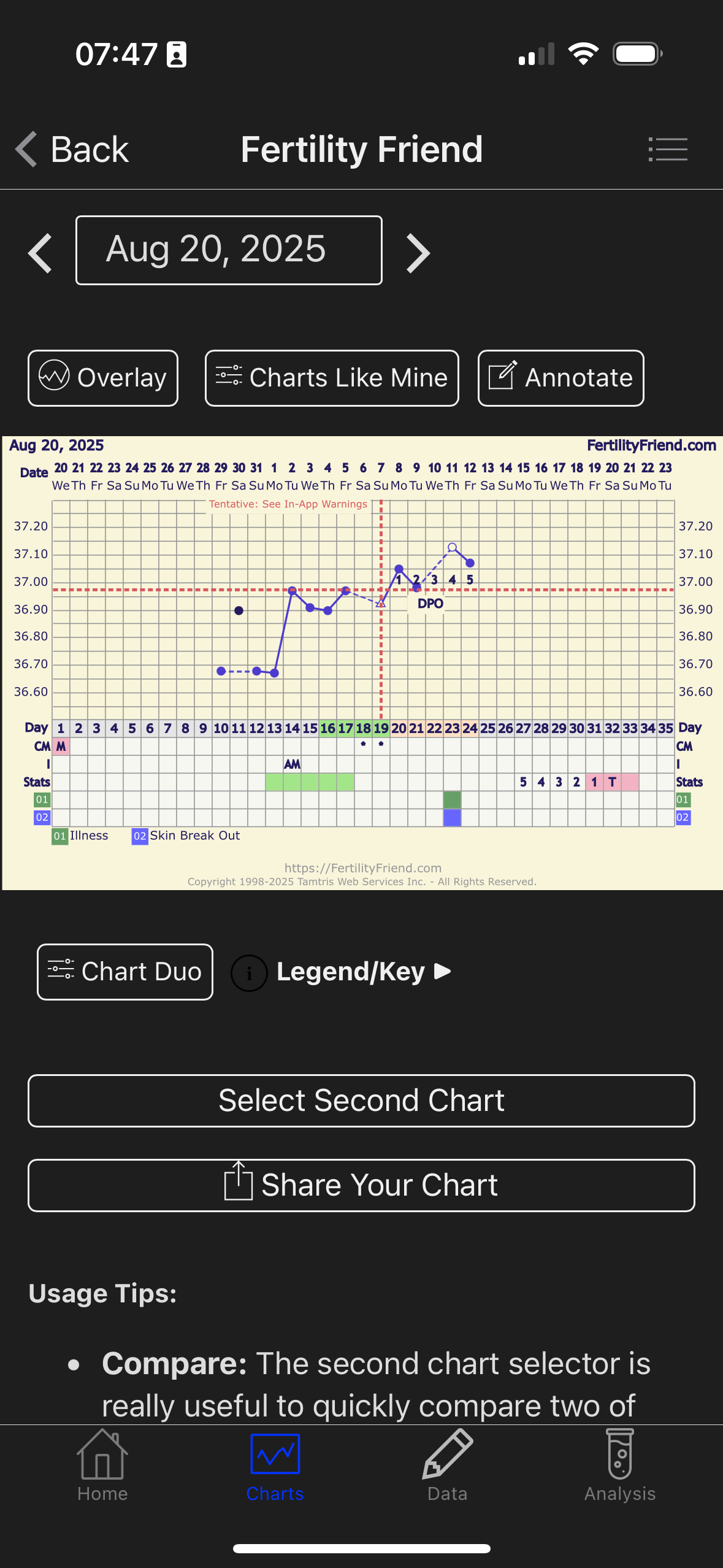Go to the next cycle chart

(x=418, y=253)
